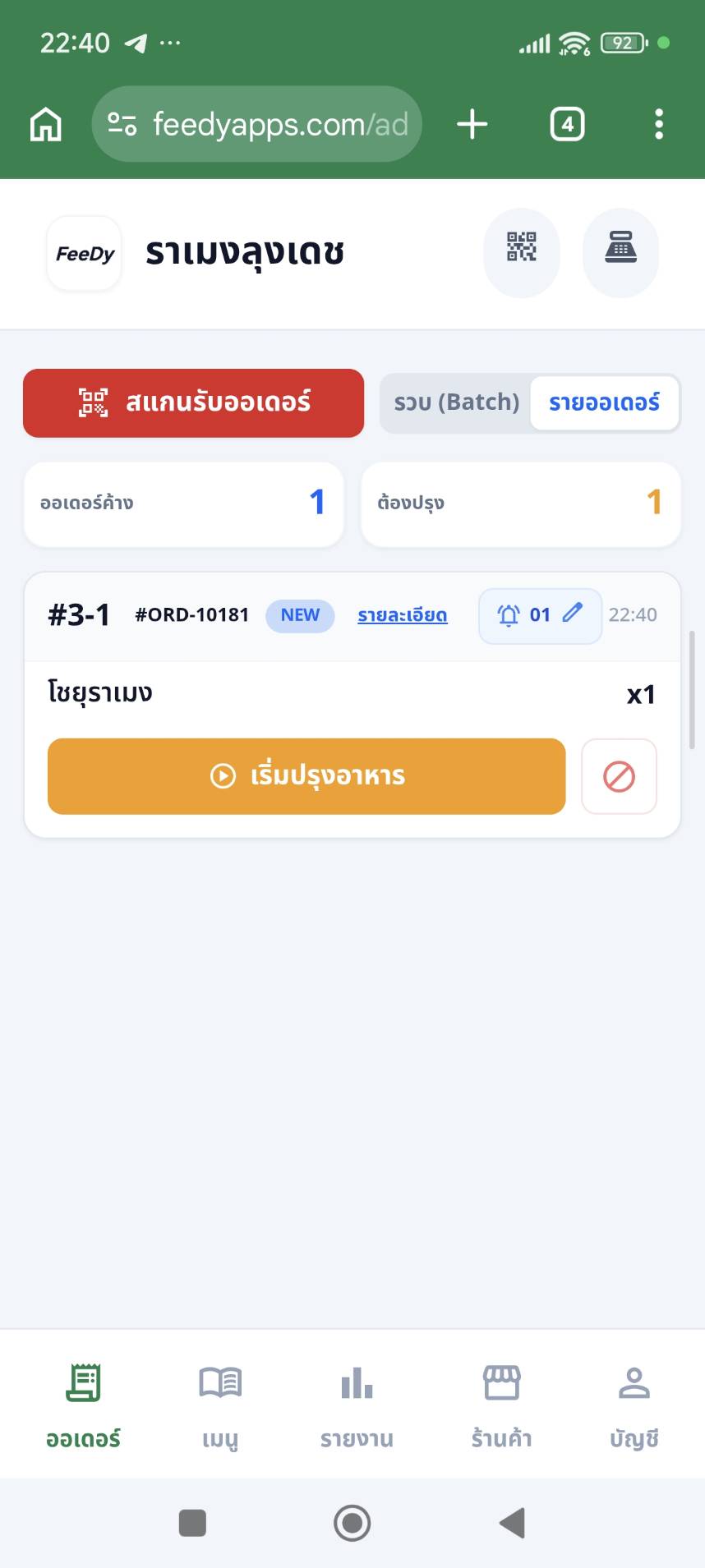Image resolution: width=705 pixels, height=1568 pixels.
Task: Cancel the โชยุราเมง order with the ban icon
Action: click(x=619, y=776)
